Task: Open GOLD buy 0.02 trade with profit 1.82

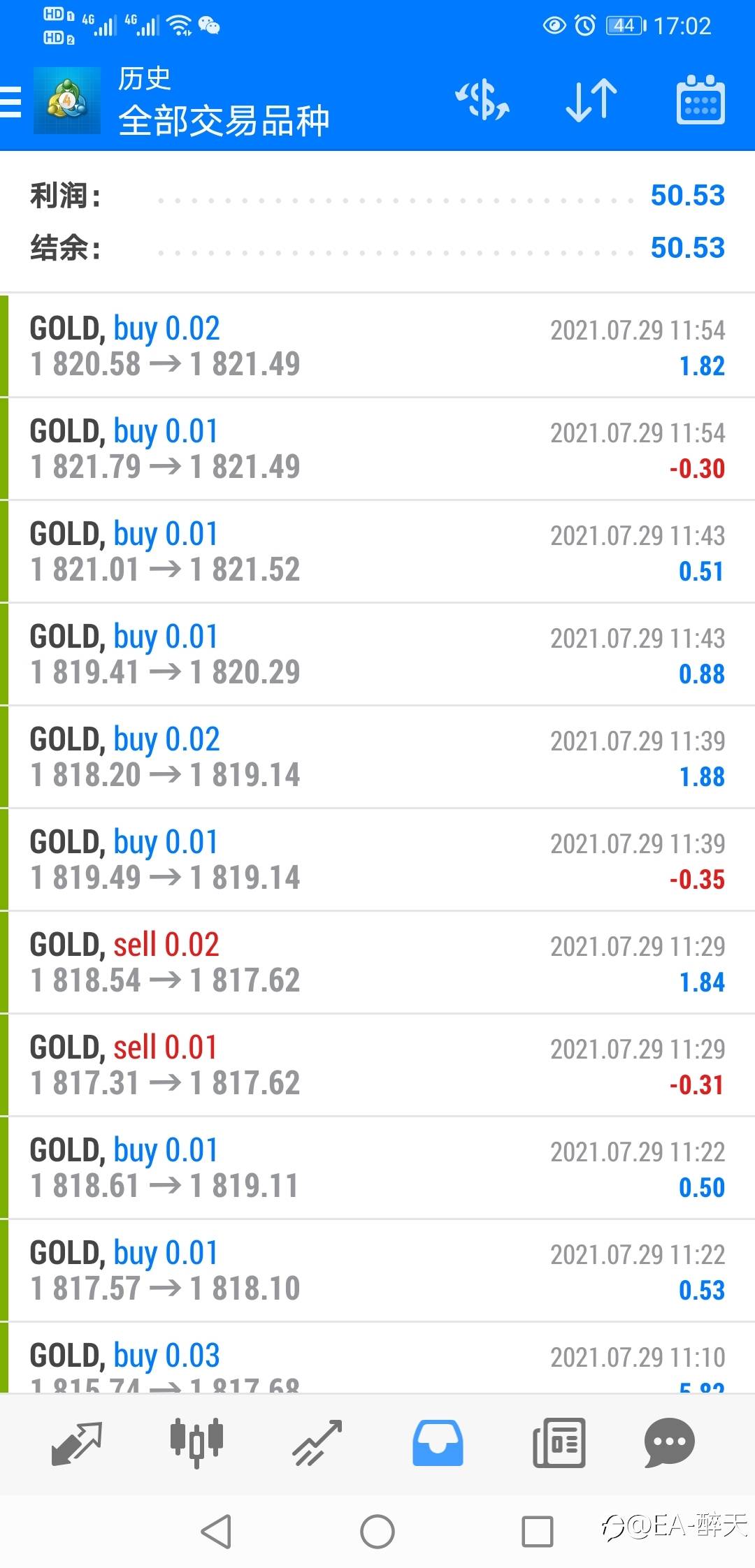Action: [x=377, y=346]
